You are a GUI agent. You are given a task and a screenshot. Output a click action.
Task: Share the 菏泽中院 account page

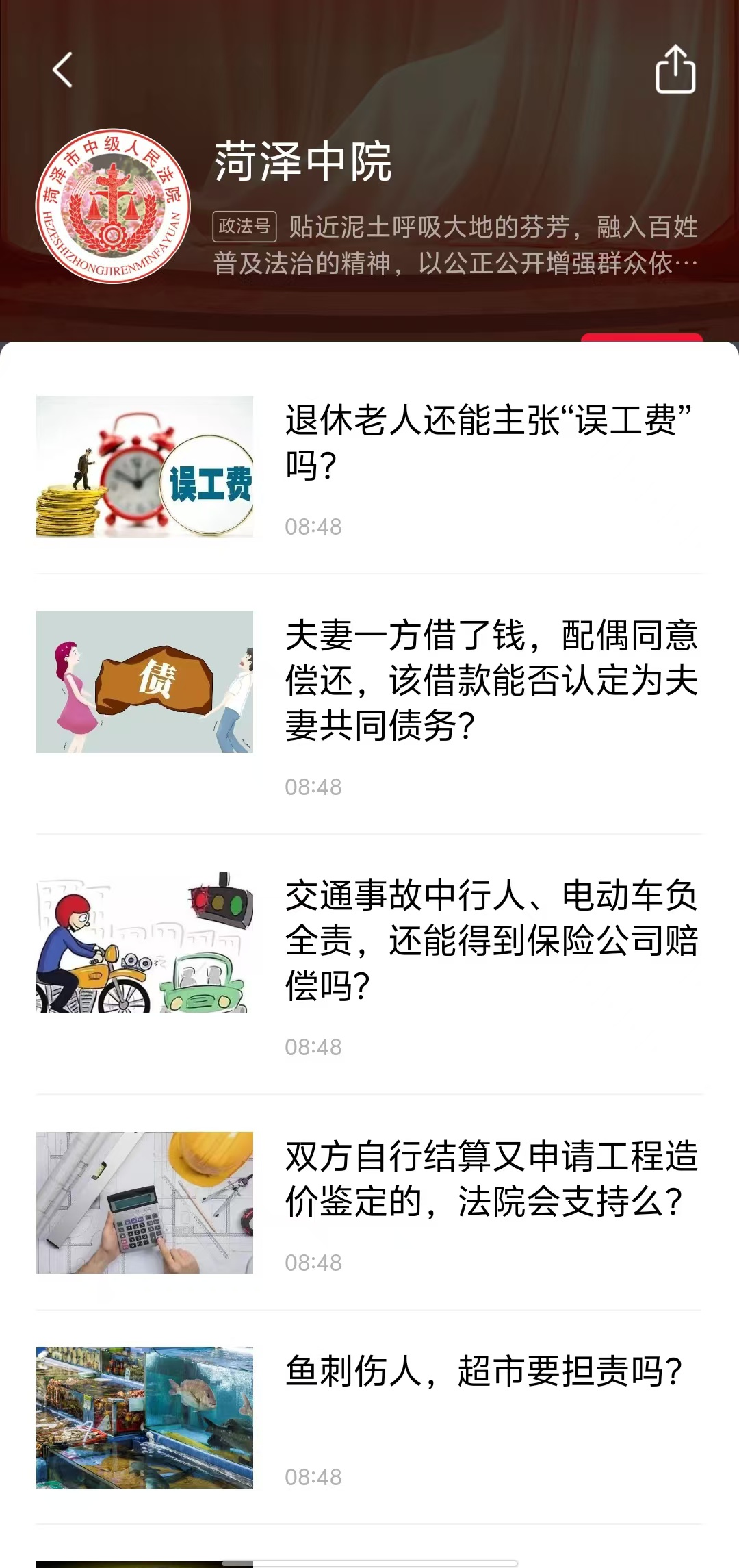(675, 69)
